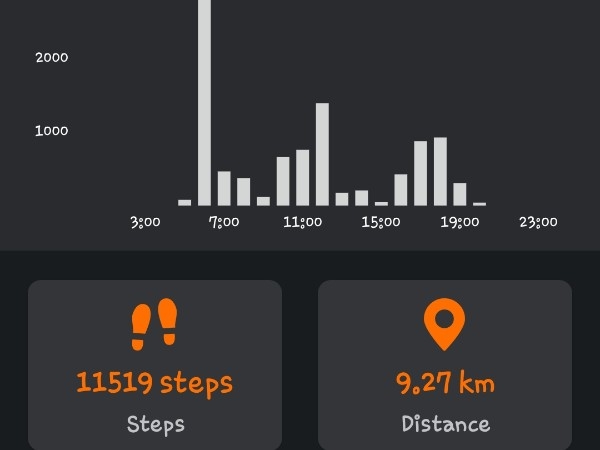Open the Steps card showing 11519 steps

(155, 365)
